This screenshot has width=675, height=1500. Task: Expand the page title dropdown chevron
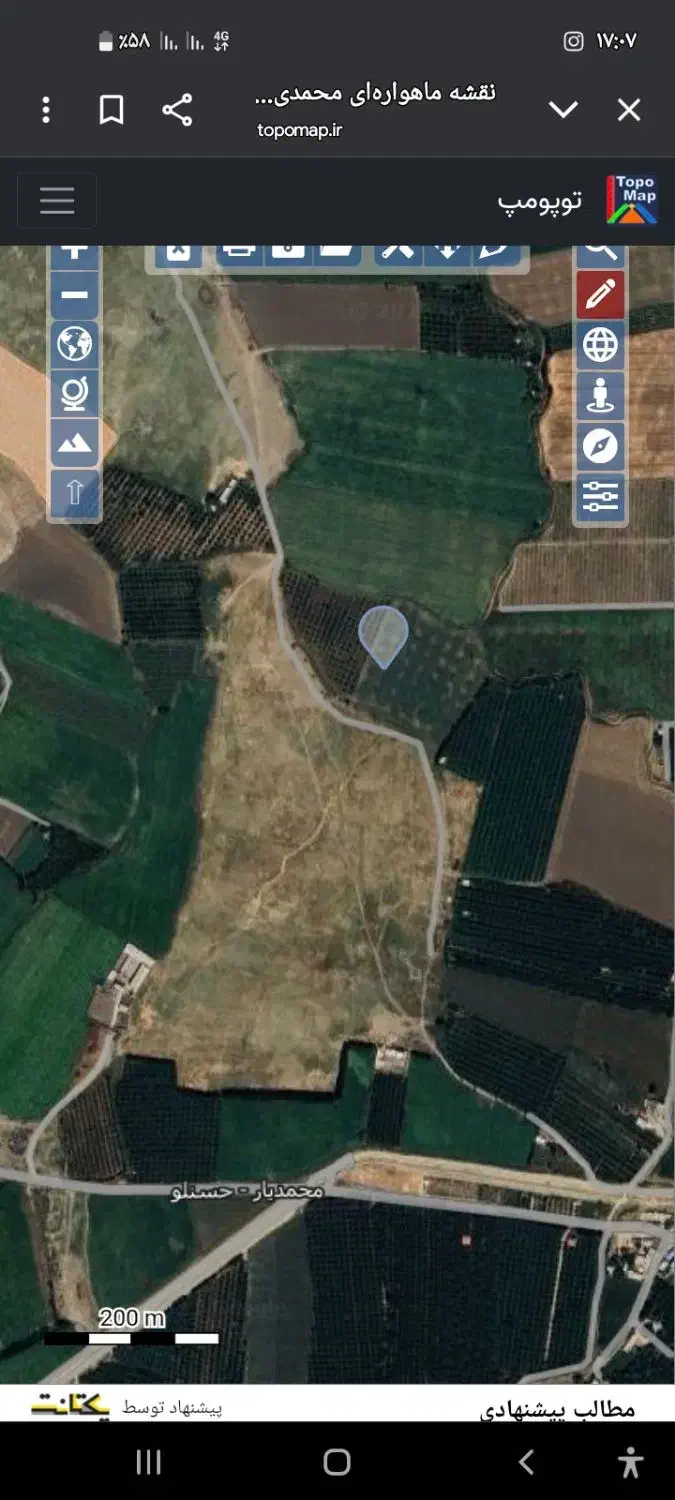pos(563,110)
